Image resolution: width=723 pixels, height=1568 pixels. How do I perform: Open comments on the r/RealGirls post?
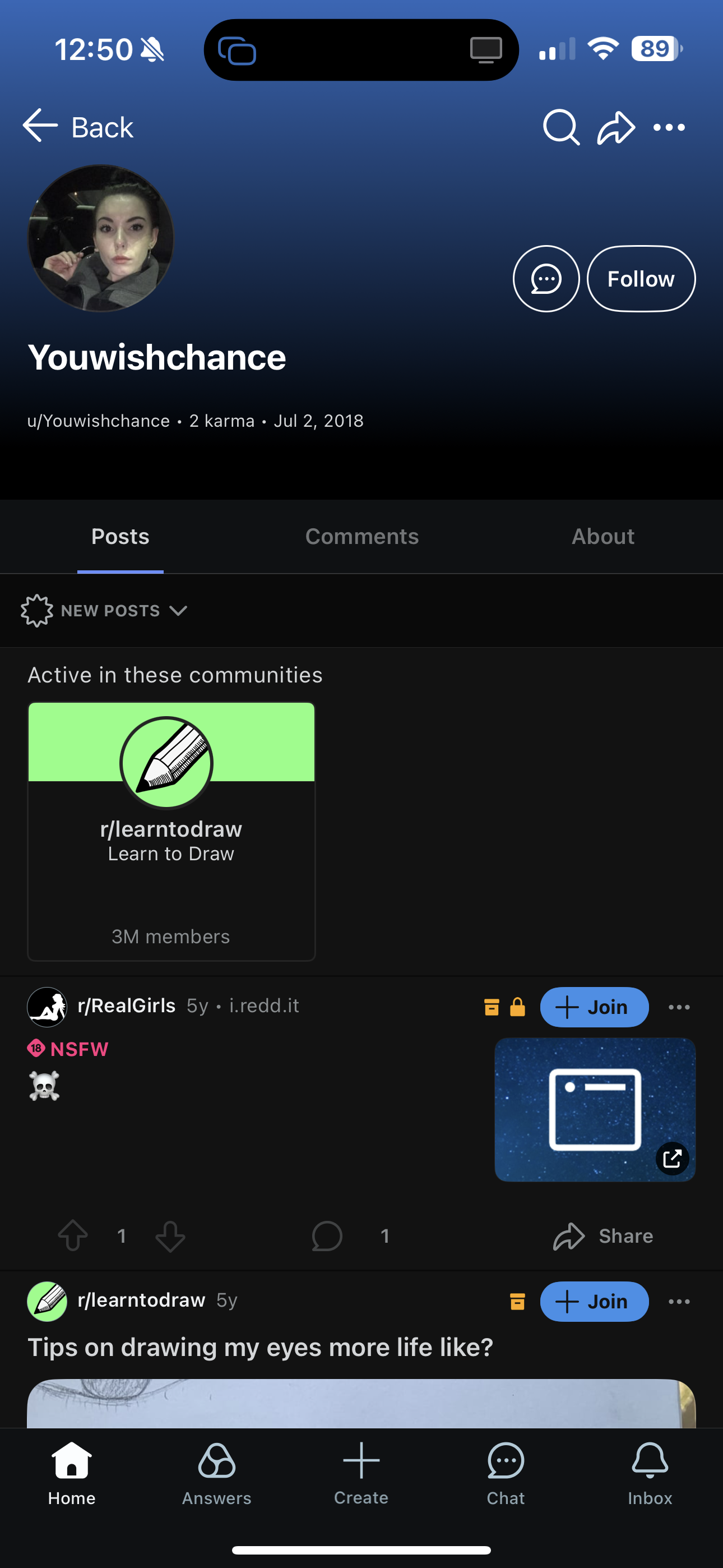click(x=349, y=1236)
